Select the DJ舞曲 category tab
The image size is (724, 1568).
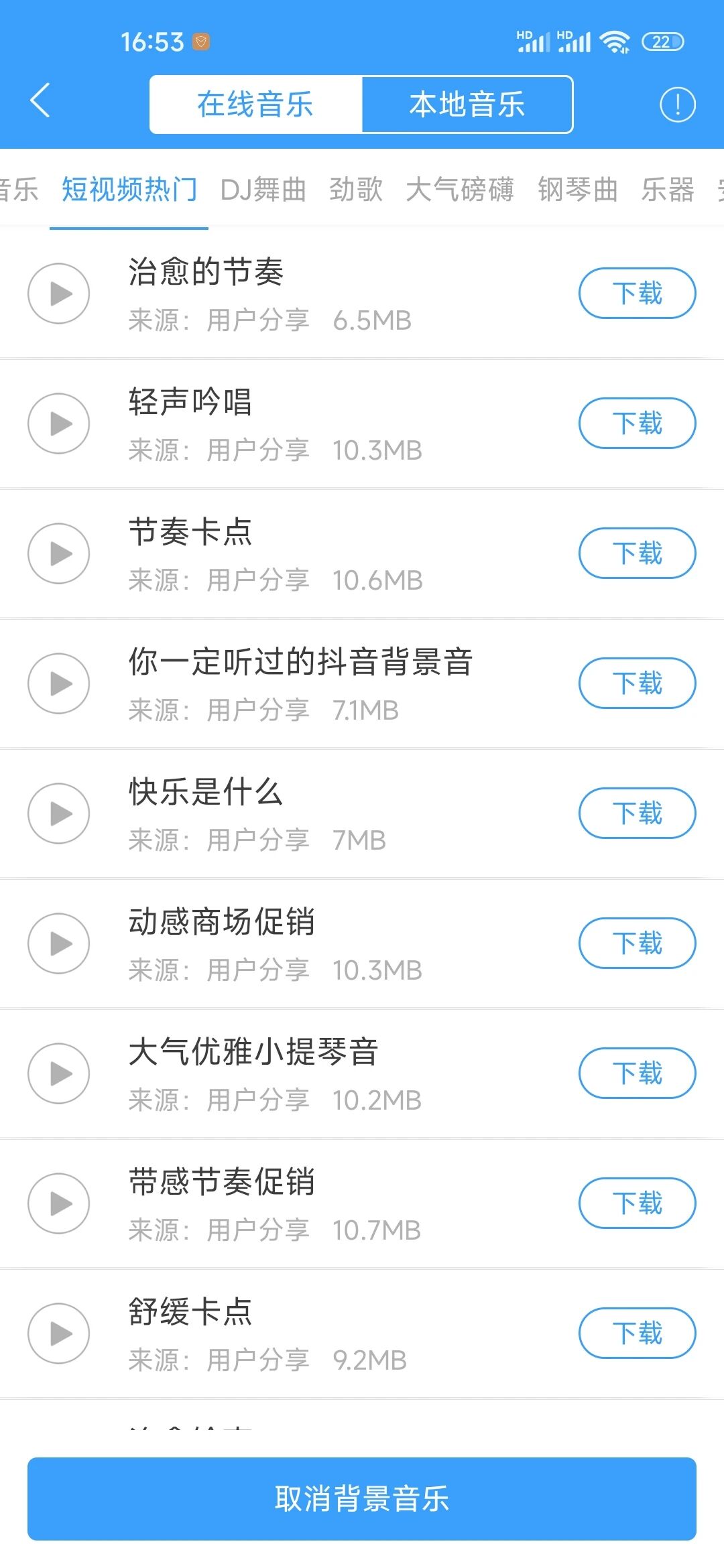click(263, 190)
